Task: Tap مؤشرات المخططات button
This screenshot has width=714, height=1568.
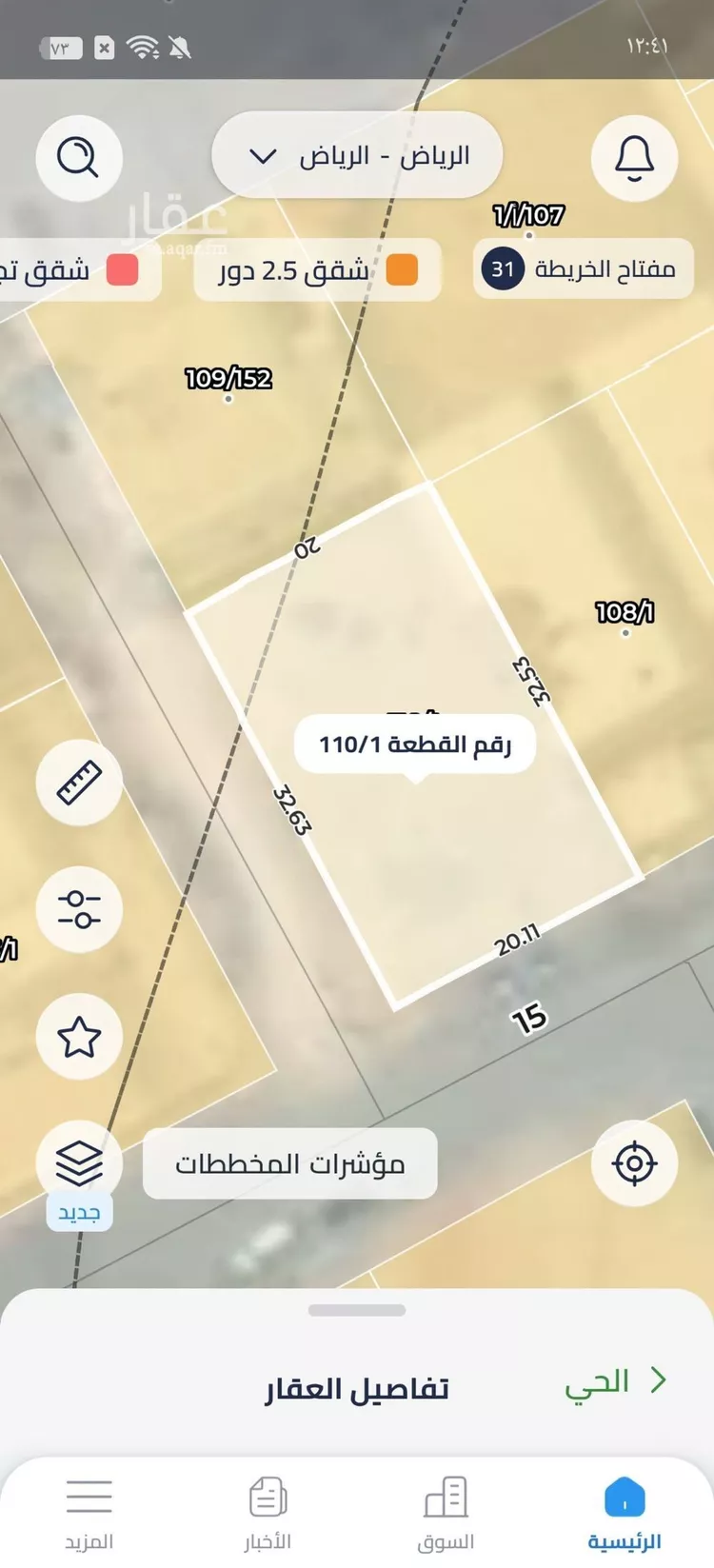Action: click(x=290, y=1163)
